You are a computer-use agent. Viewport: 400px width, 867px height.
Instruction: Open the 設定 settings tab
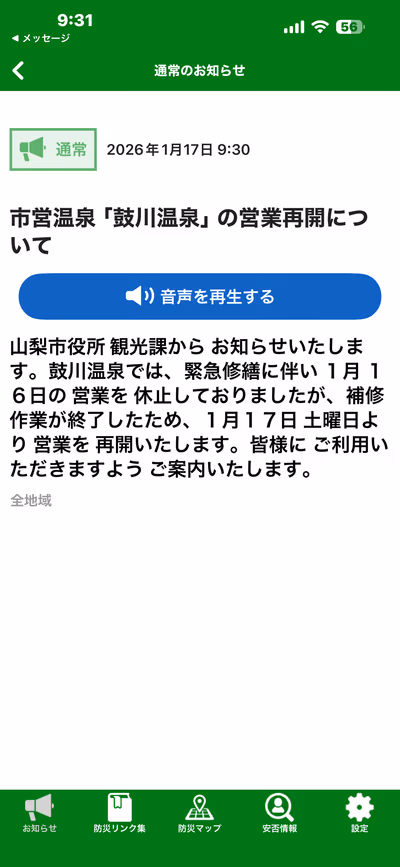359,814
